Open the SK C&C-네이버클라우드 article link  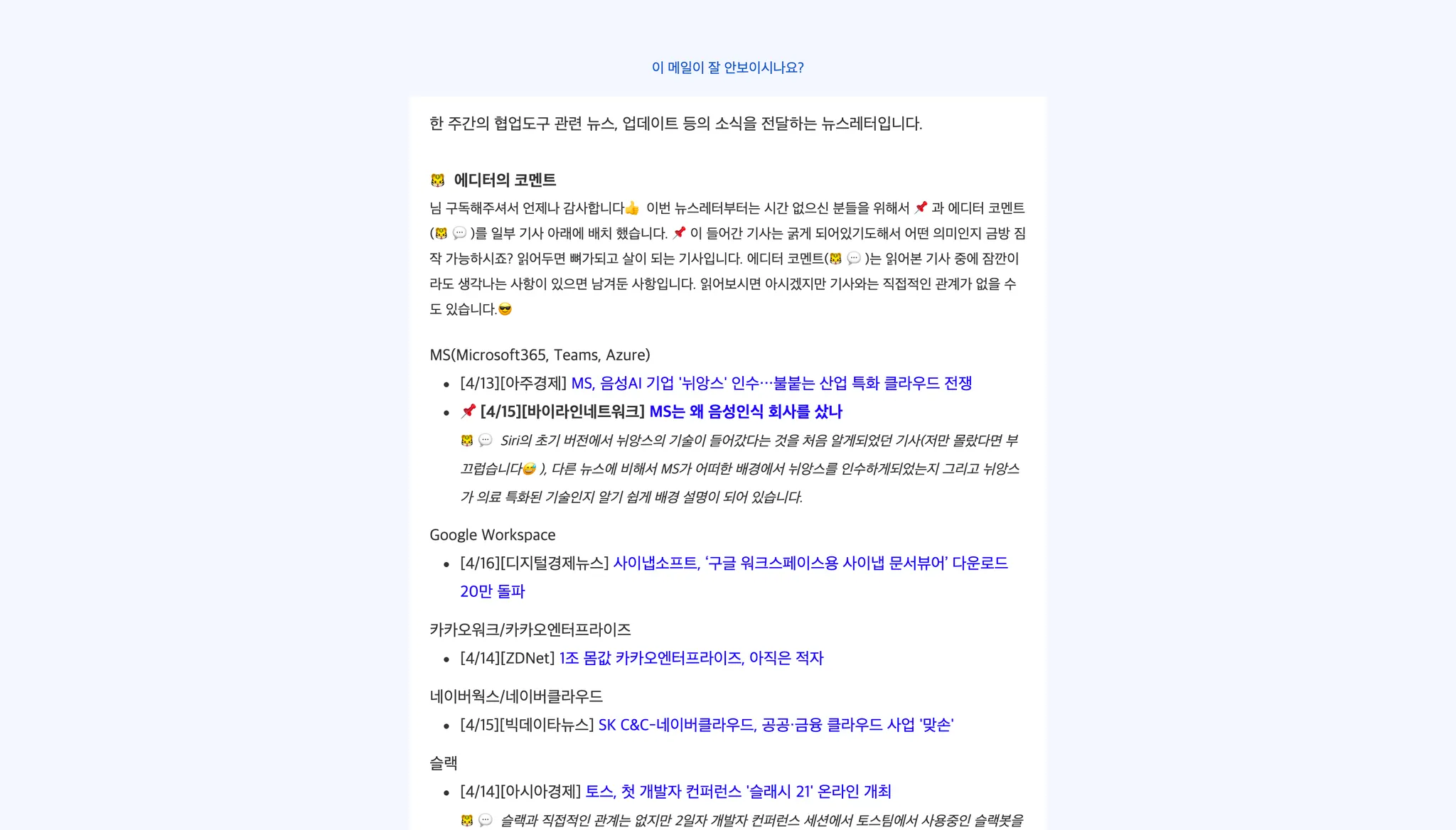pyautogui.click(x=775, y=726)
